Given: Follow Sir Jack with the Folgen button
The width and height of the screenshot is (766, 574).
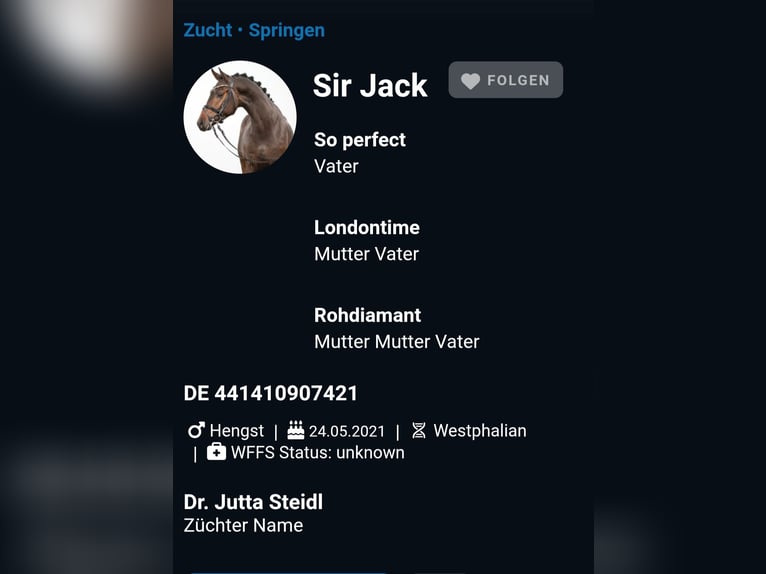Looking at the screenshot, I should [505, 80].
